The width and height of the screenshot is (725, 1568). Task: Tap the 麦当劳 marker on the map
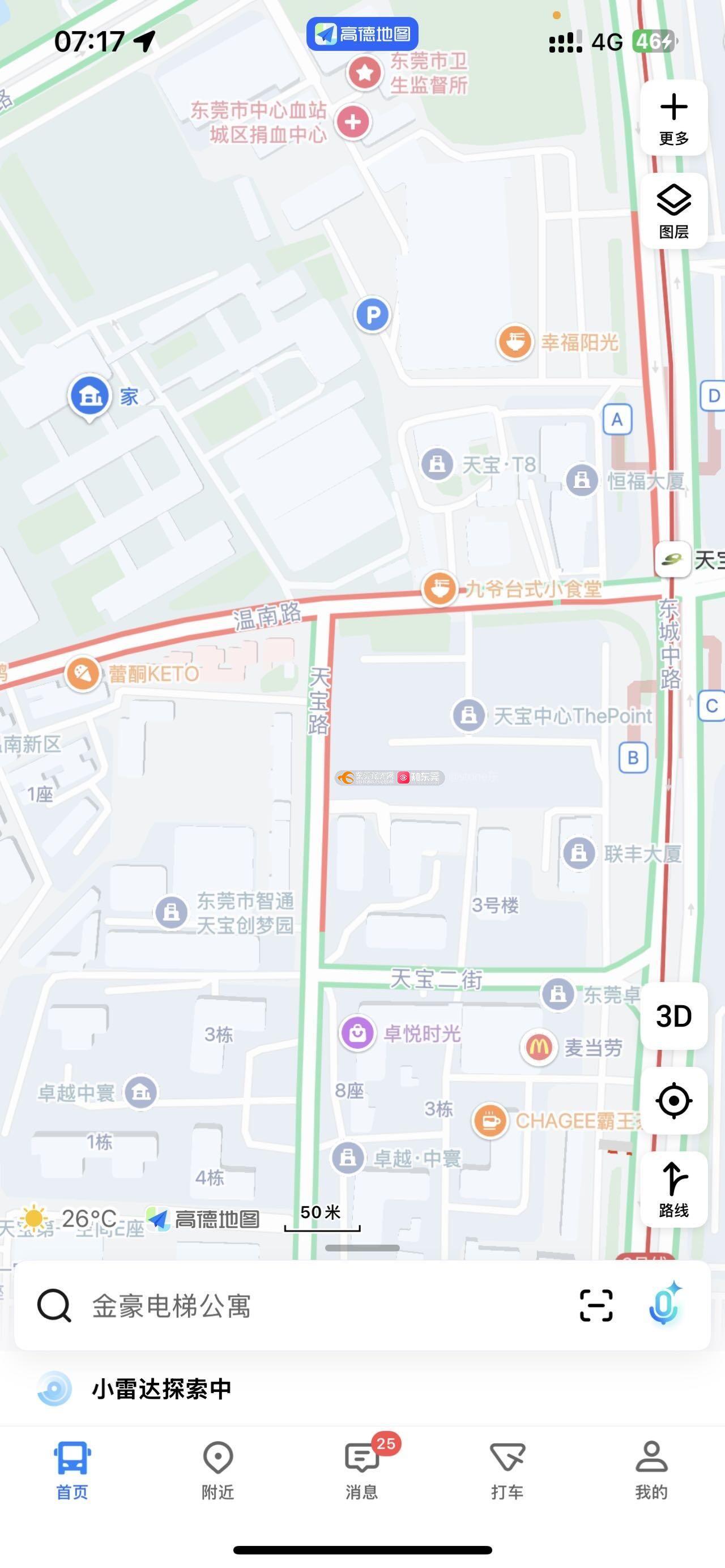tap(539, 1047)
